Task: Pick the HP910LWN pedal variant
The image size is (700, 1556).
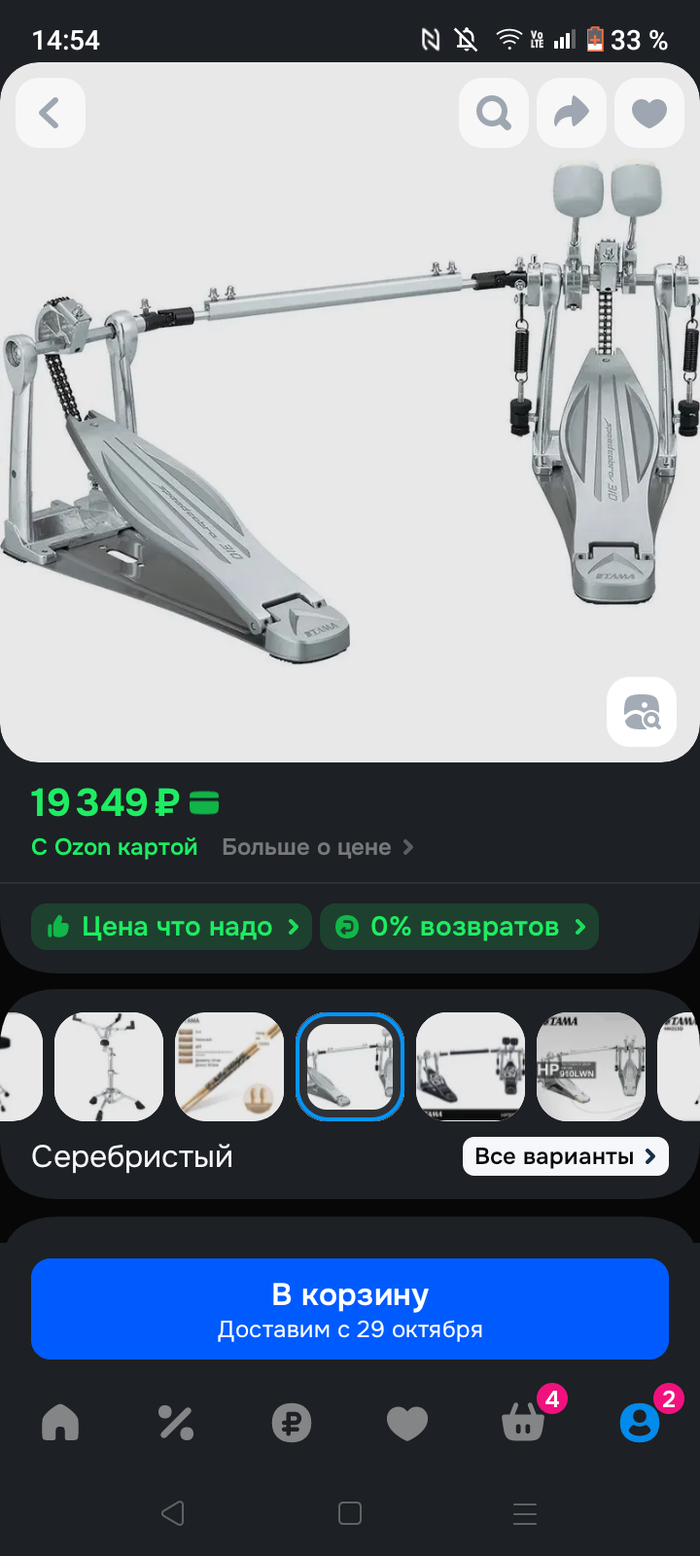Action: tap(591, 1066)
